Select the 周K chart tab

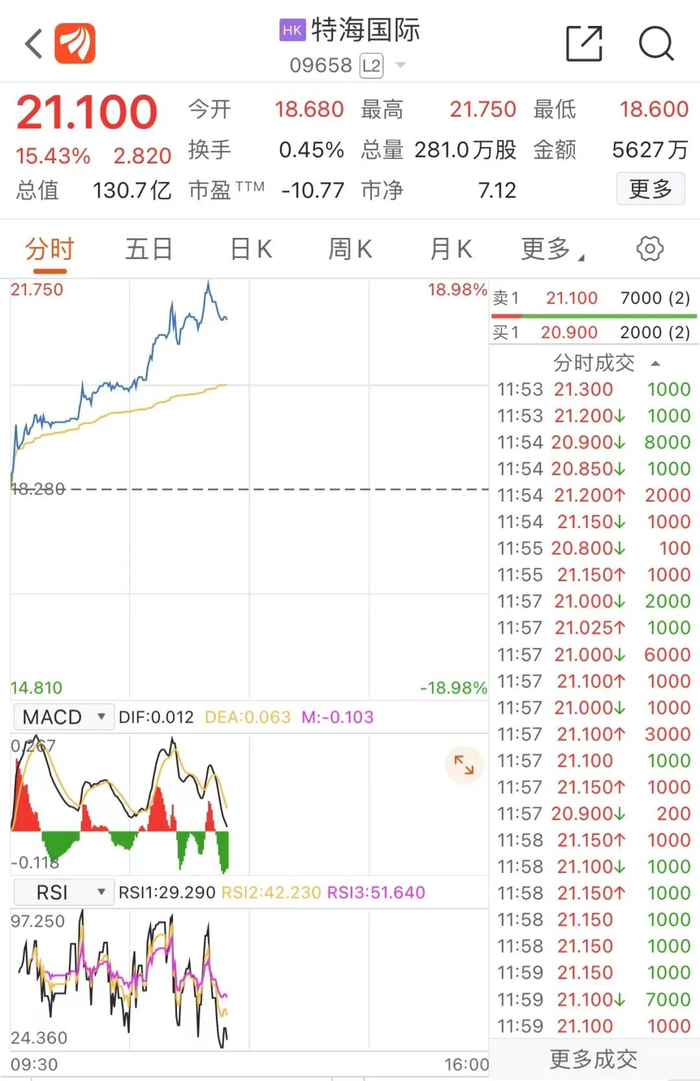pyautogui.click(x=350, y=249)
